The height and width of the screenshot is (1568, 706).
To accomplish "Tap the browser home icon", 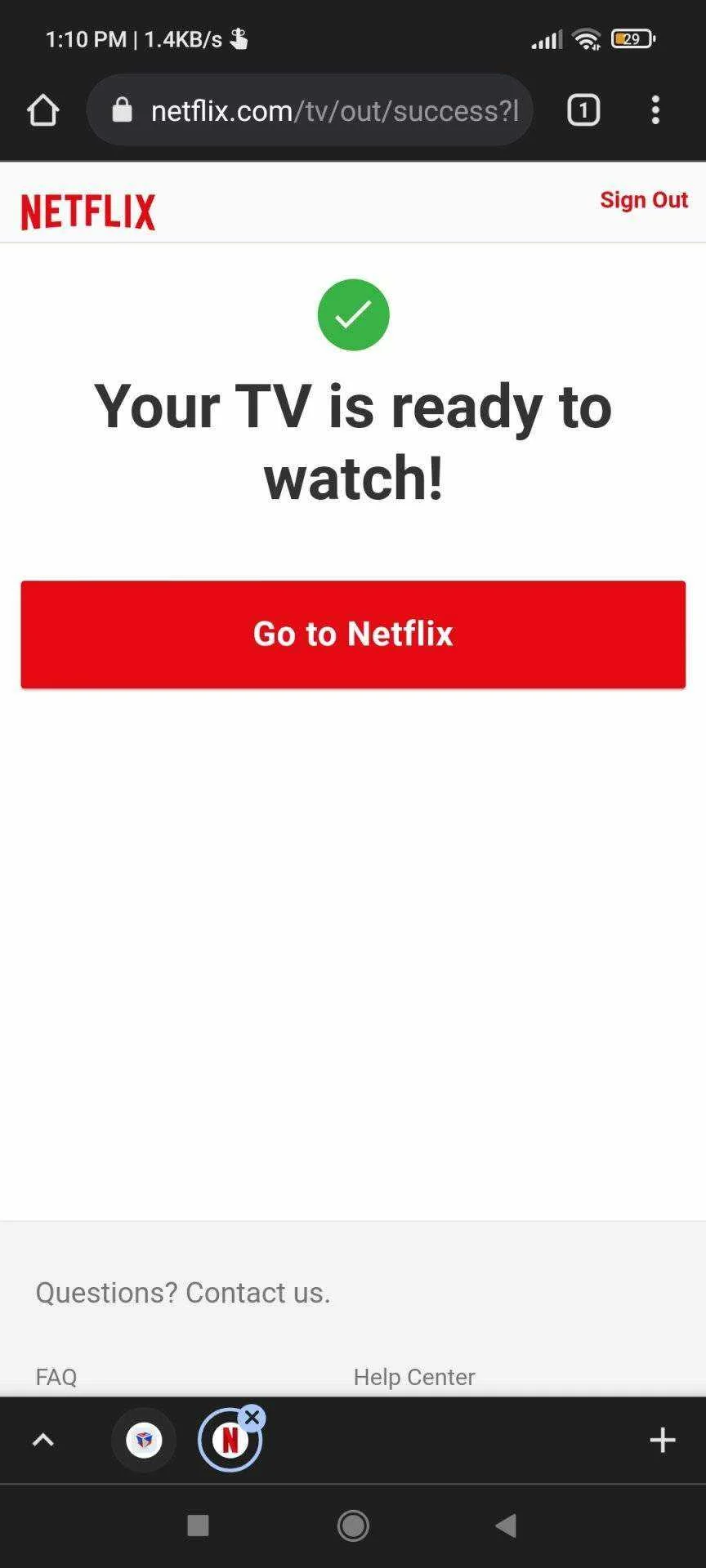I will click(x=43, y=110).
